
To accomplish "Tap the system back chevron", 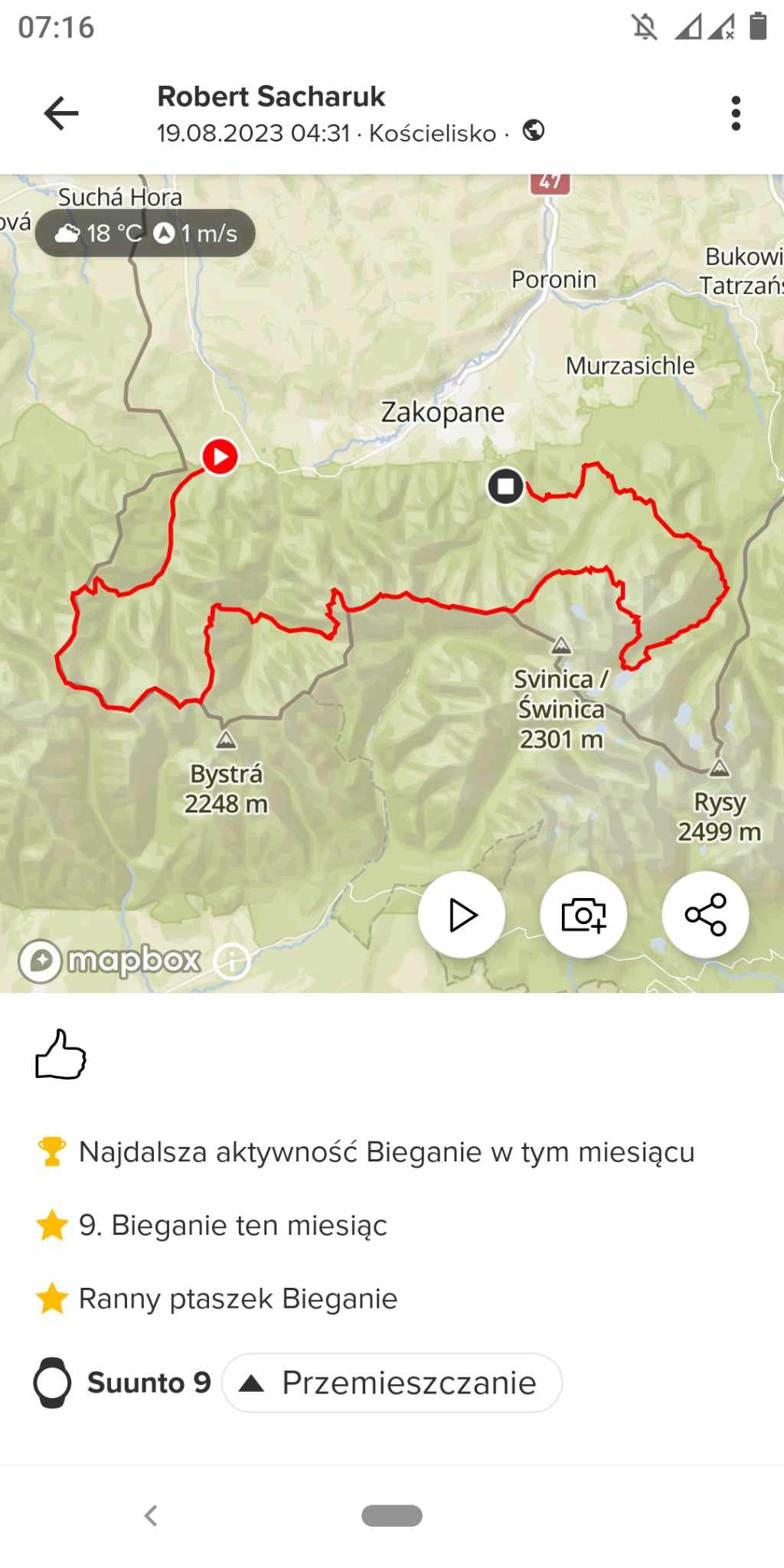I will click(151, 1515).
